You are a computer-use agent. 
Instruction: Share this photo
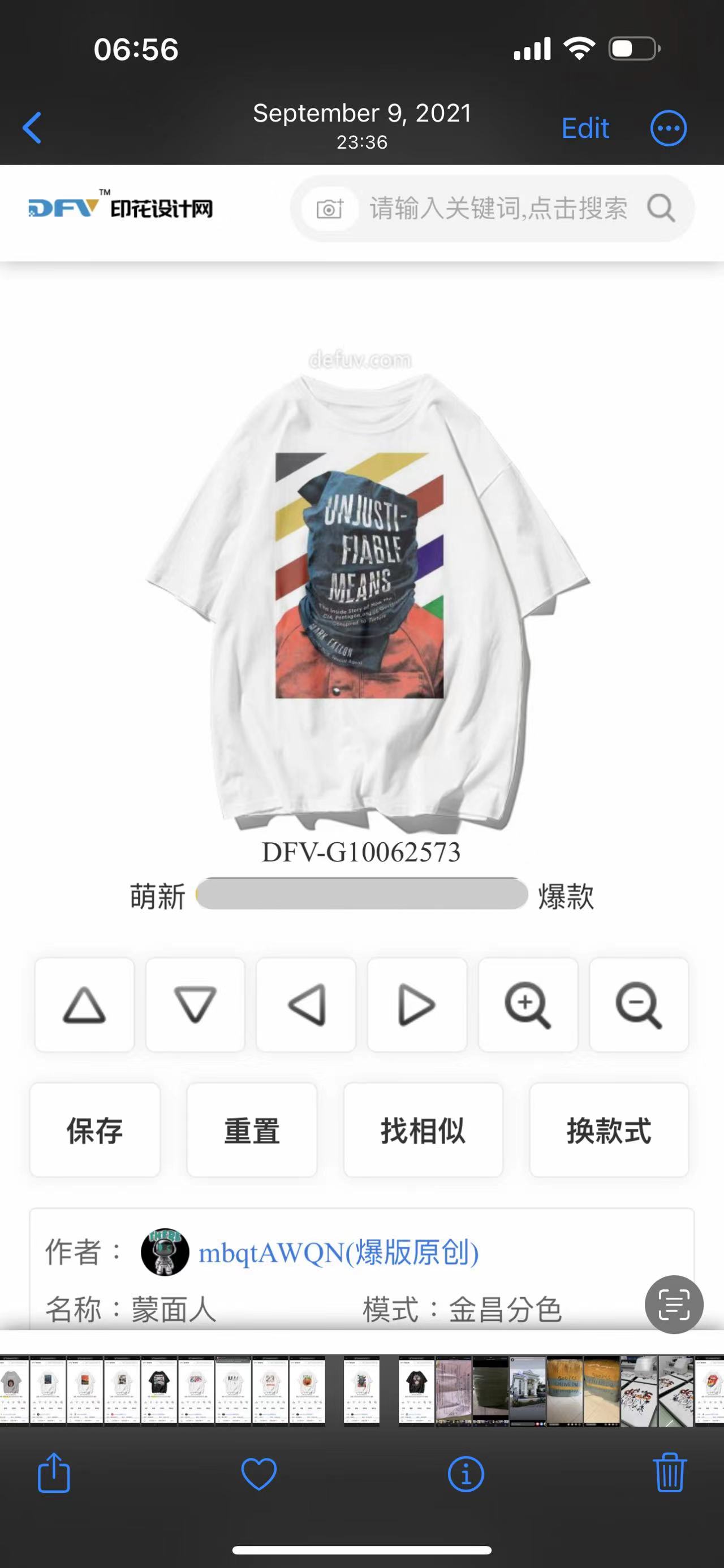tap(54, 1473)
